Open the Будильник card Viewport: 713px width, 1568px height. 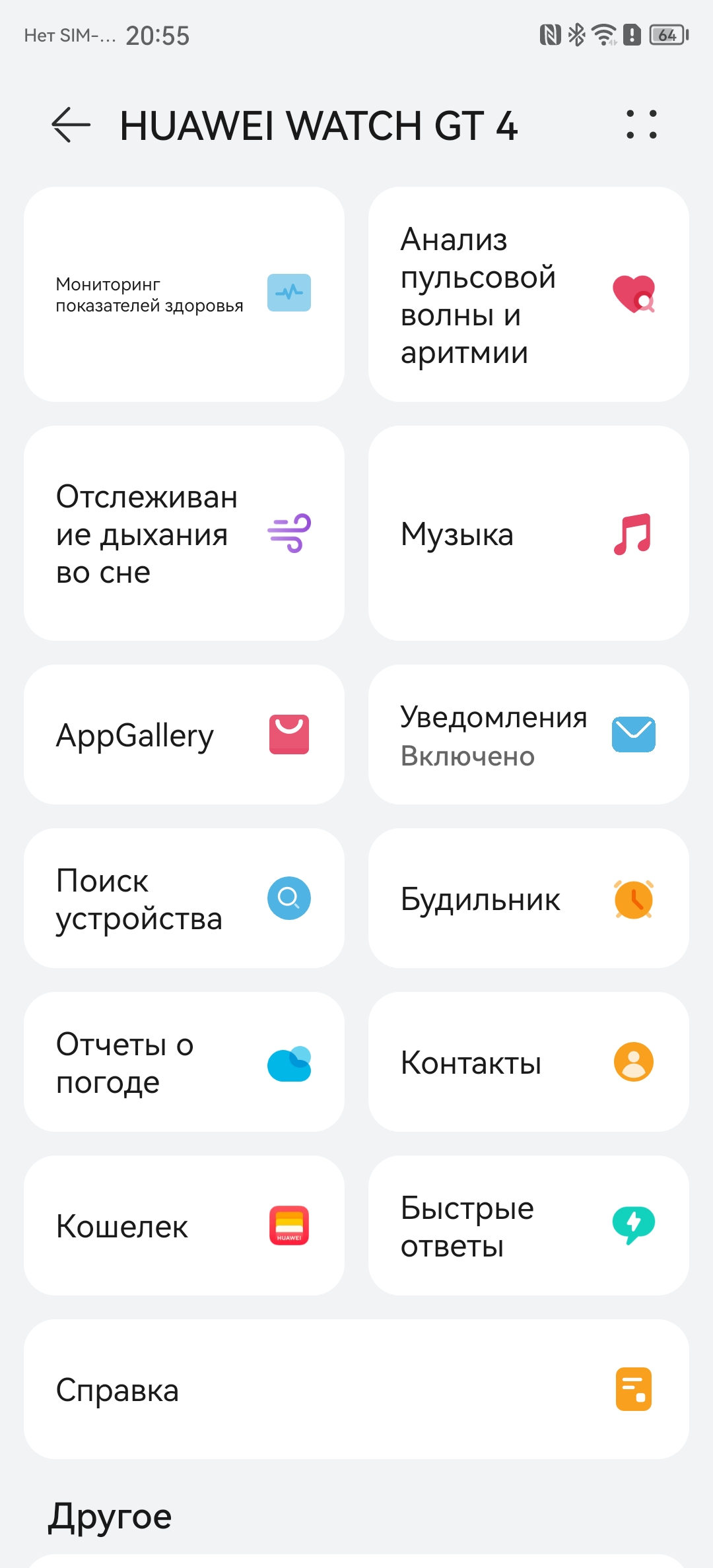tap(528, 898)
